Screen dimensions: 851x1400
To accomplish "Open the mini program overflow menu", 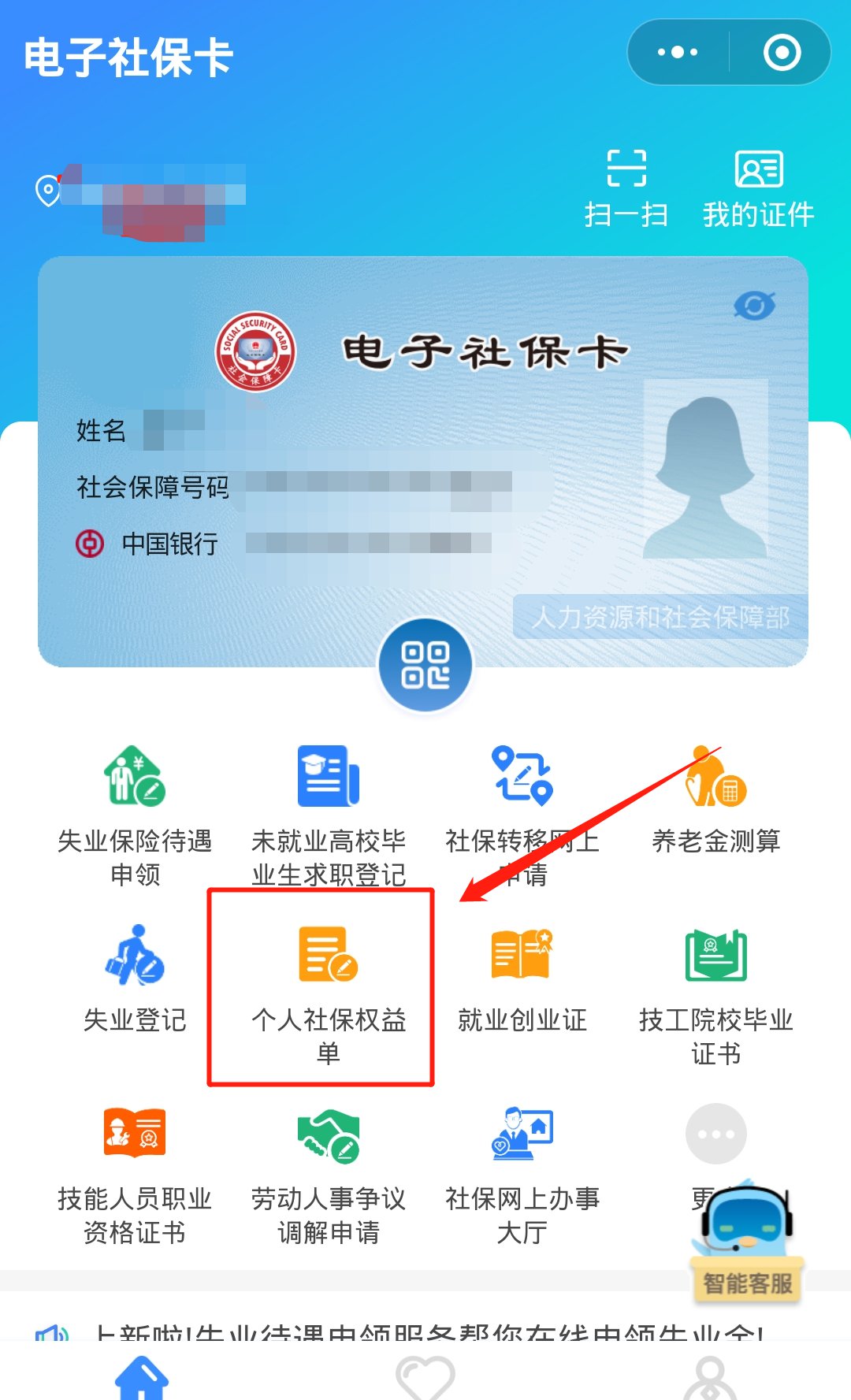I will tap(678, 53).
